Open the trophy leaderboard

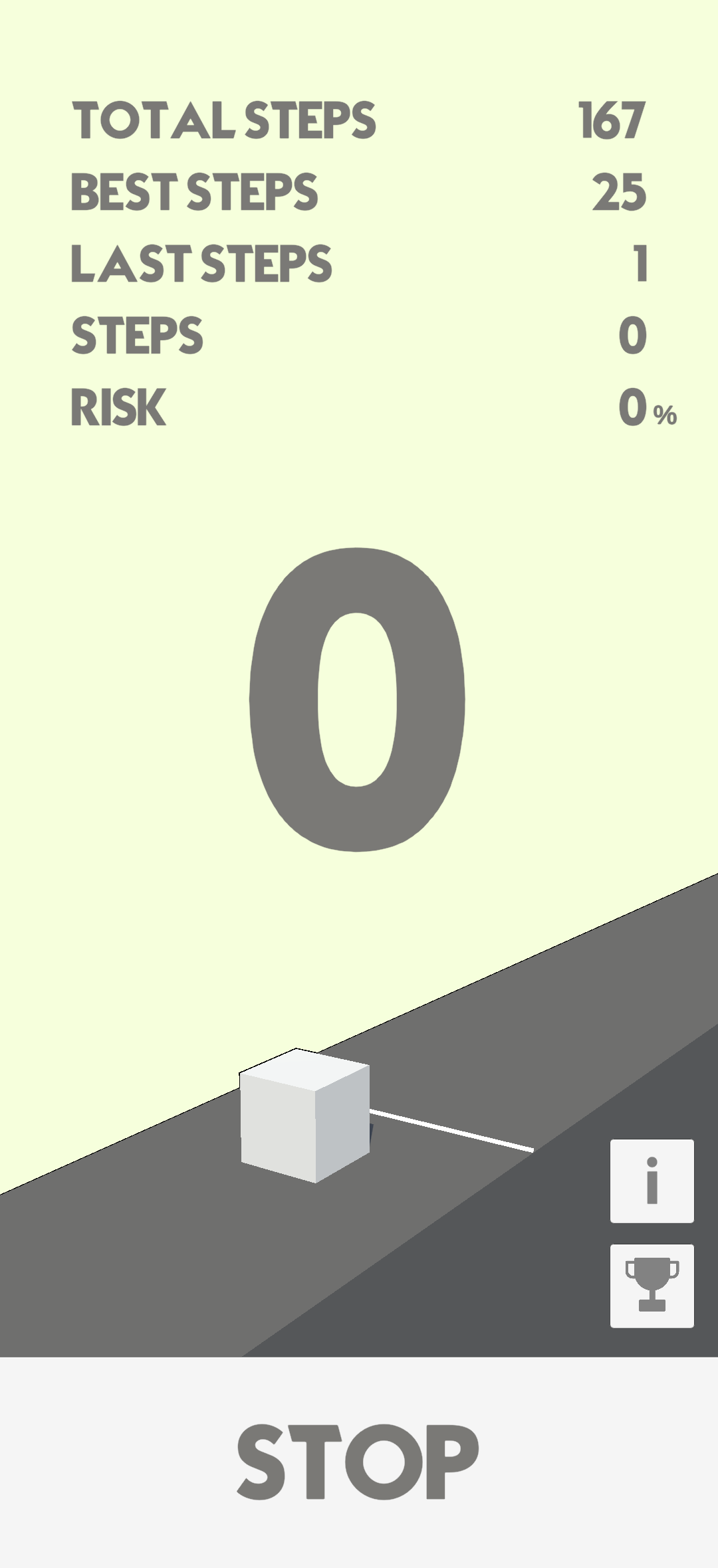(x=652, y=1286)
